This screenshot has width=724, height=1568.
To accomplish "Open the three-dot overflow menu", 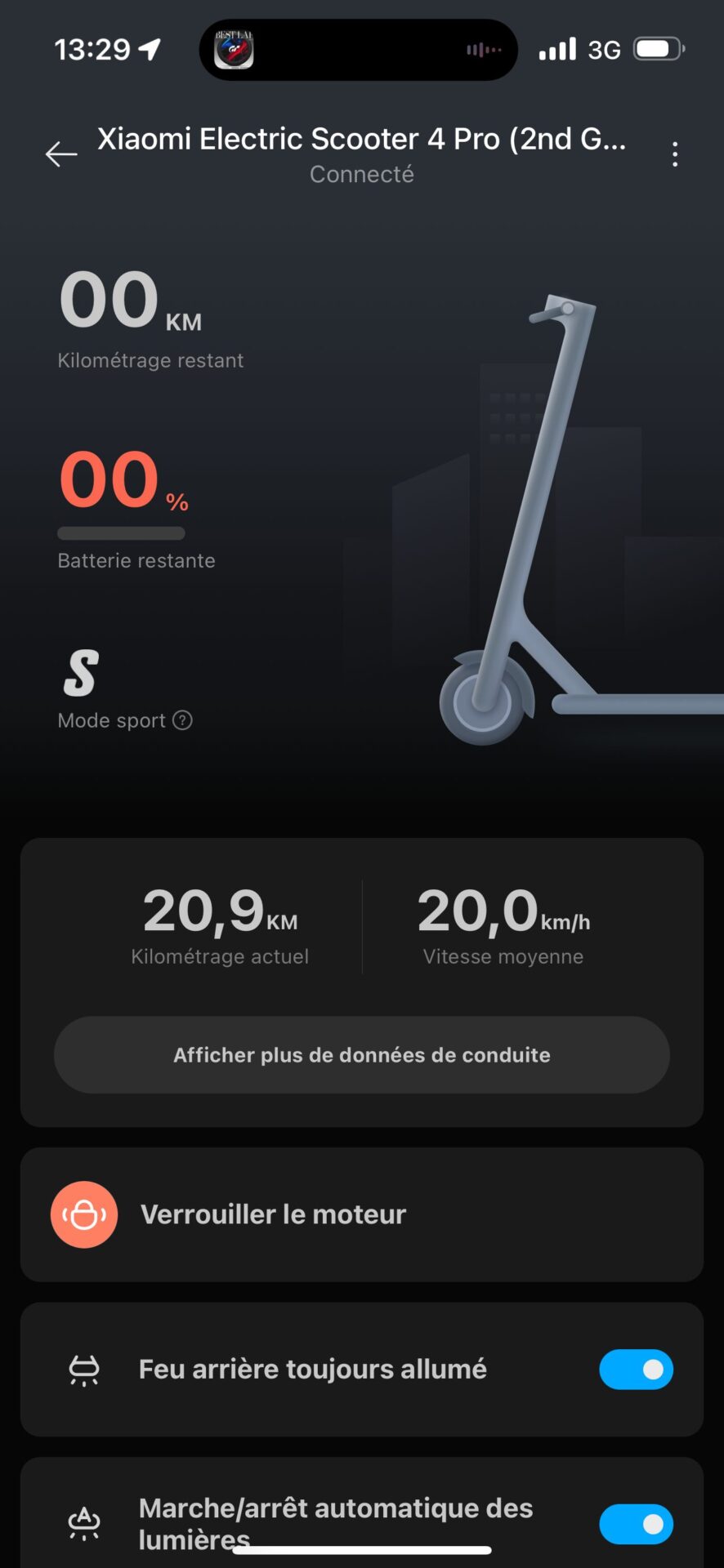I will click(x=674, y=154).
